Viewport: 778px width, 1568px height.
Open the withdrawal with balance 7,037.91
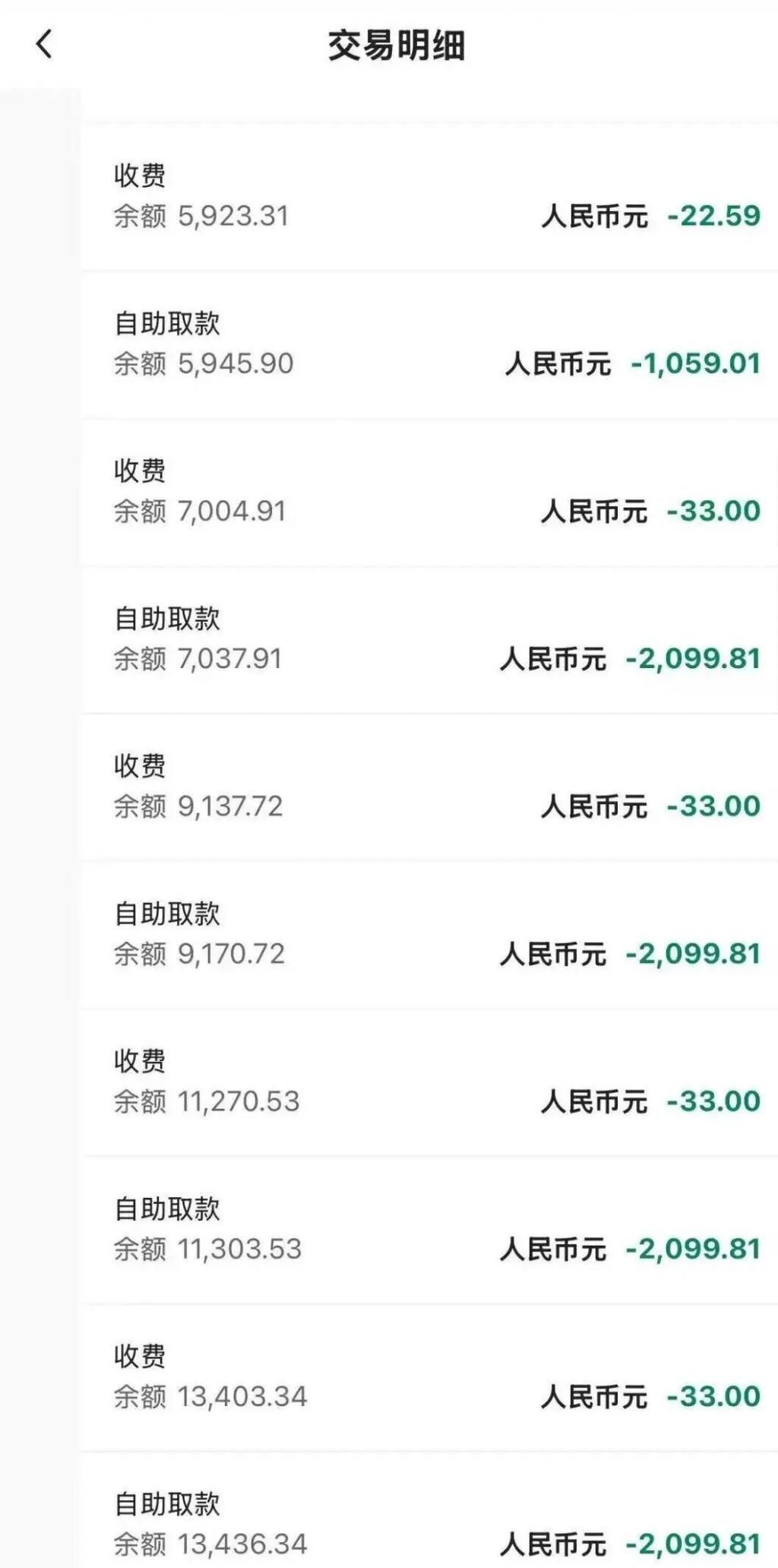point(429,638)
